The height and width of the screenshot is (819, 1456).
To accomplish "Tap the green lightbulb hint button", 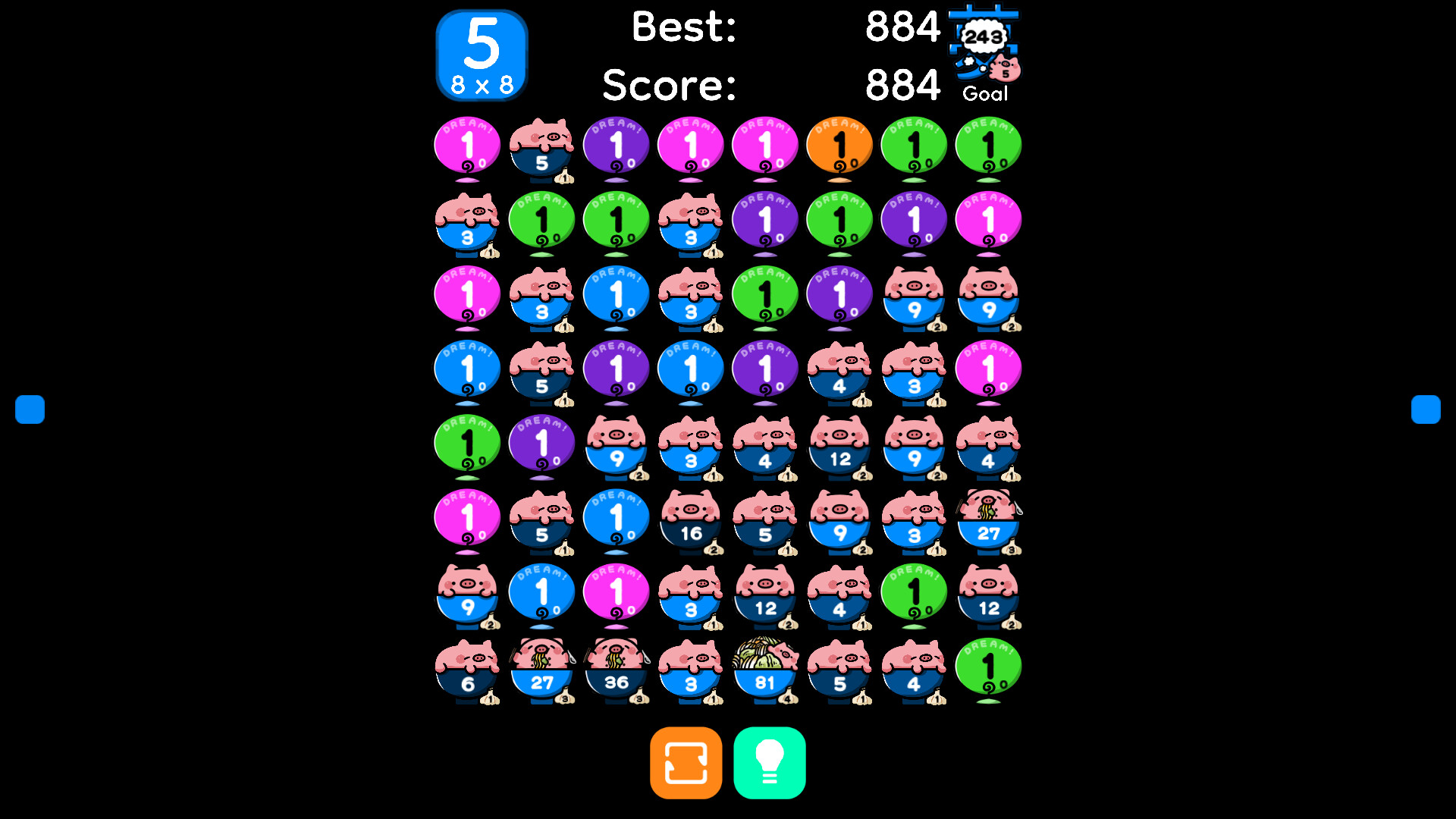I will pos(769,763).
